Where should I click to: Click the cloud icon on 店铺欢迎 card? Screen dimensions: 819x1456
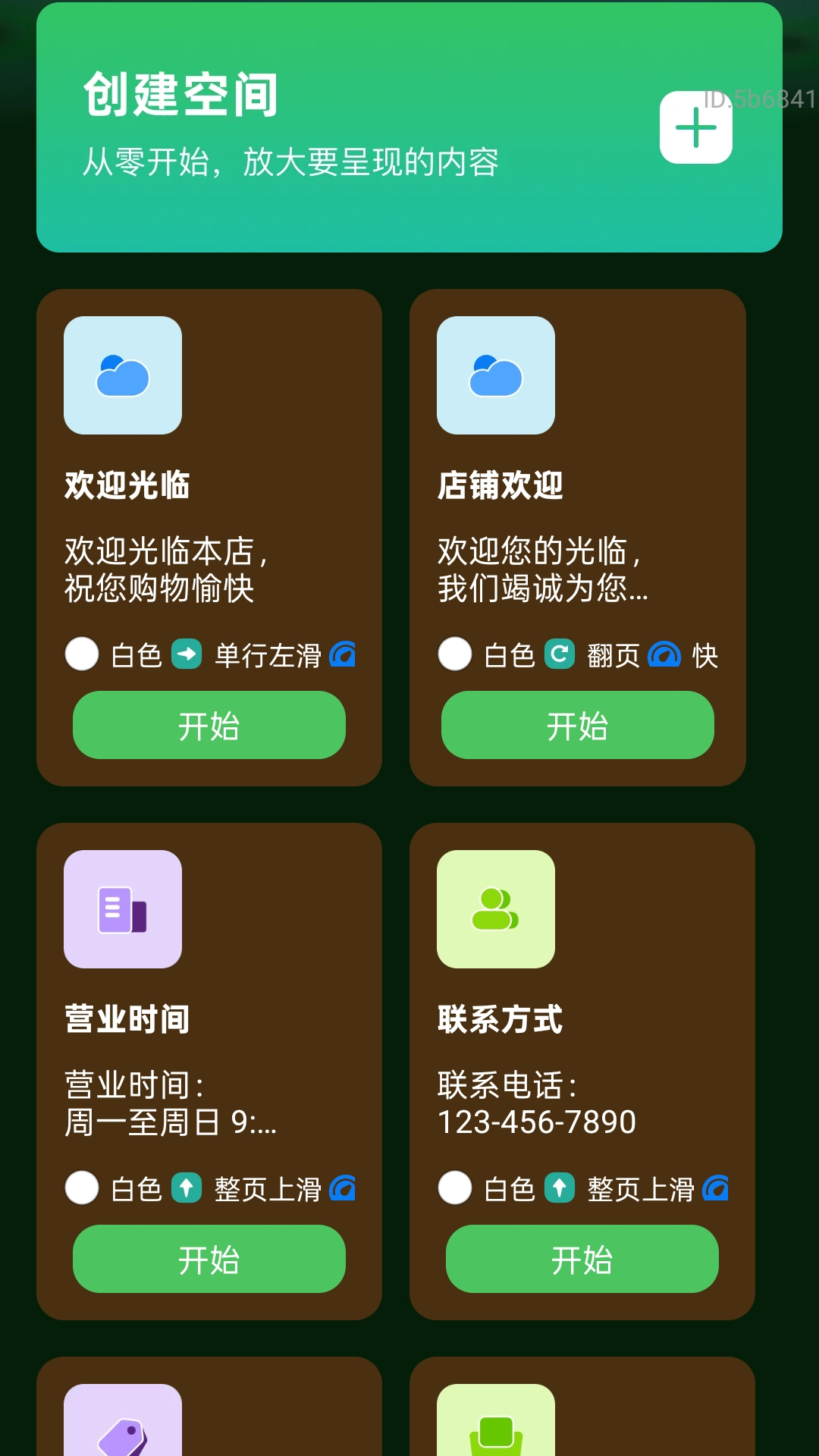pos(495,375)
